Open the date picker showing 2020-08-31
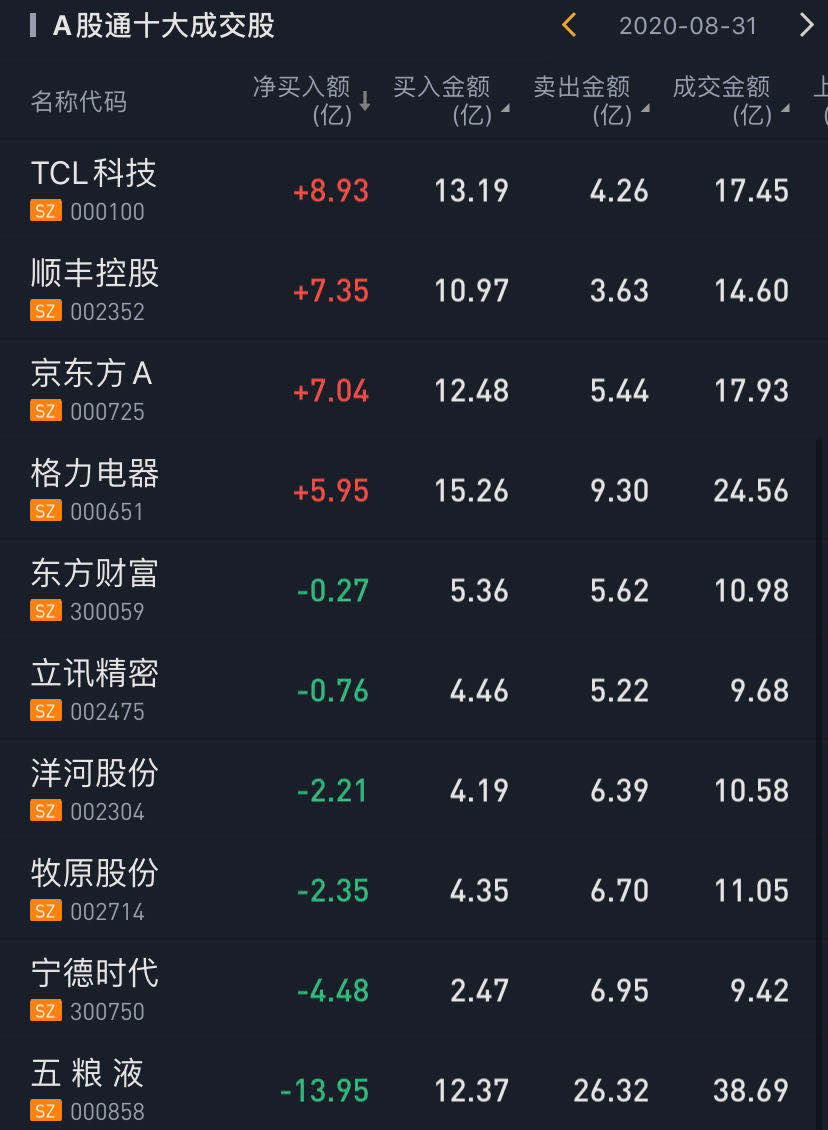828x1130 pixels. coord(688,26)
